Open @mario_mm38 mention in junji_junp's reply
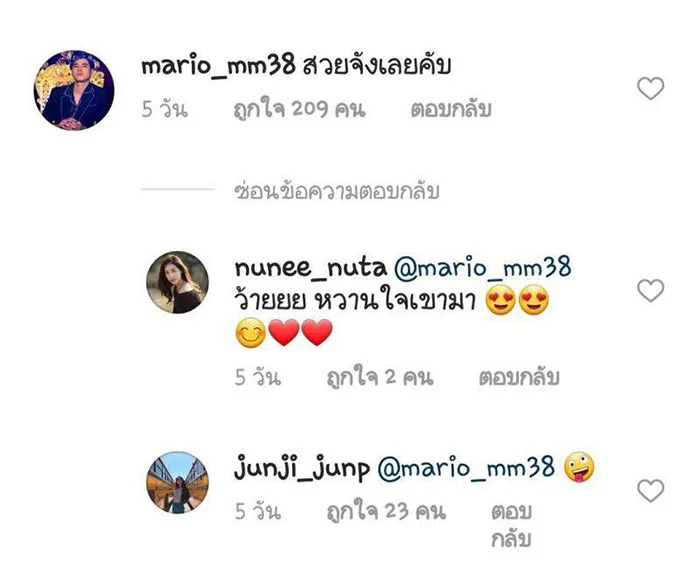Viewport: 700px width, 580px height. 465,468
